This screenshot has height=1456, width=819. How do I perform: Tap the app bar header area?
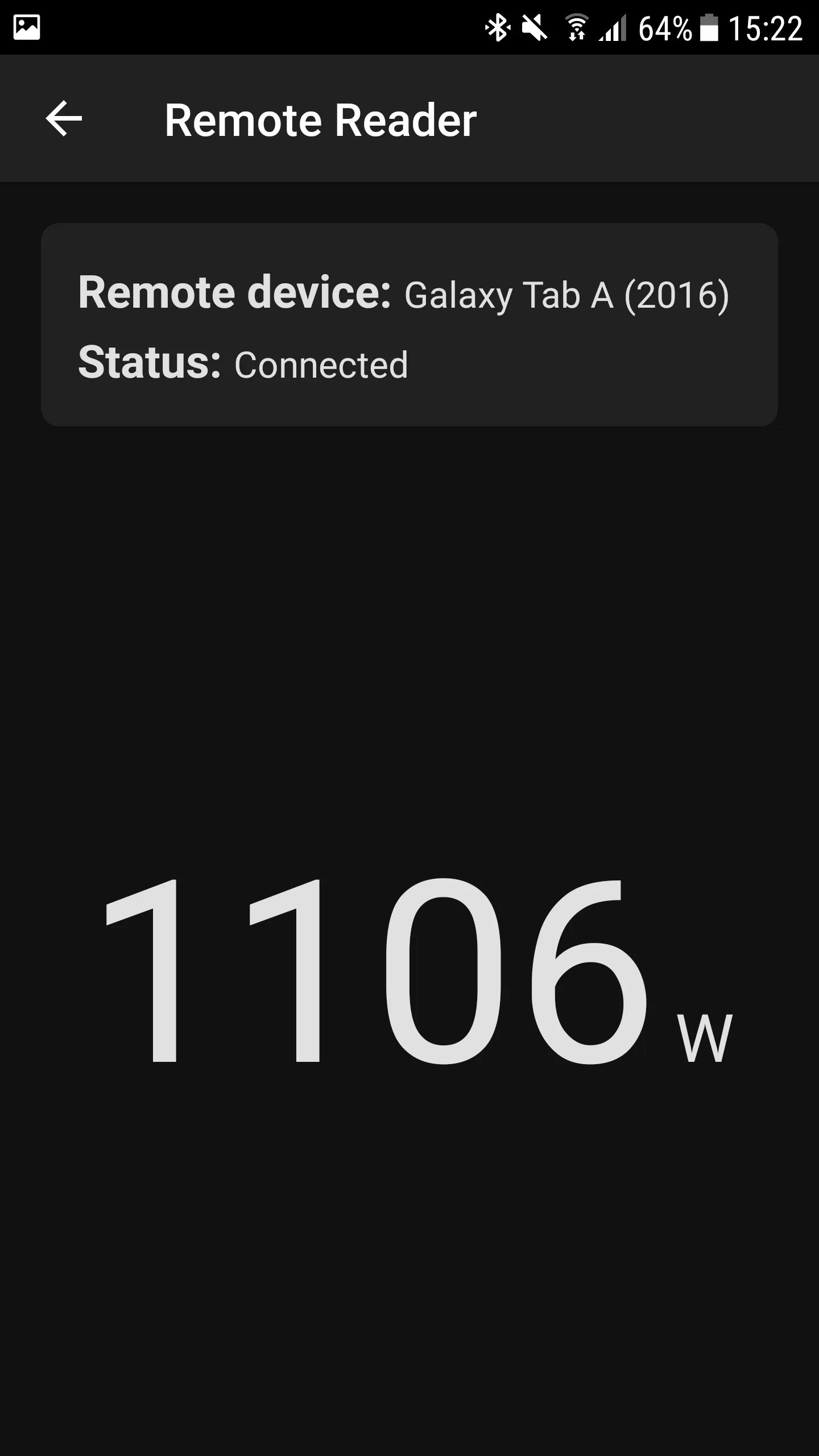coord(409,118)
